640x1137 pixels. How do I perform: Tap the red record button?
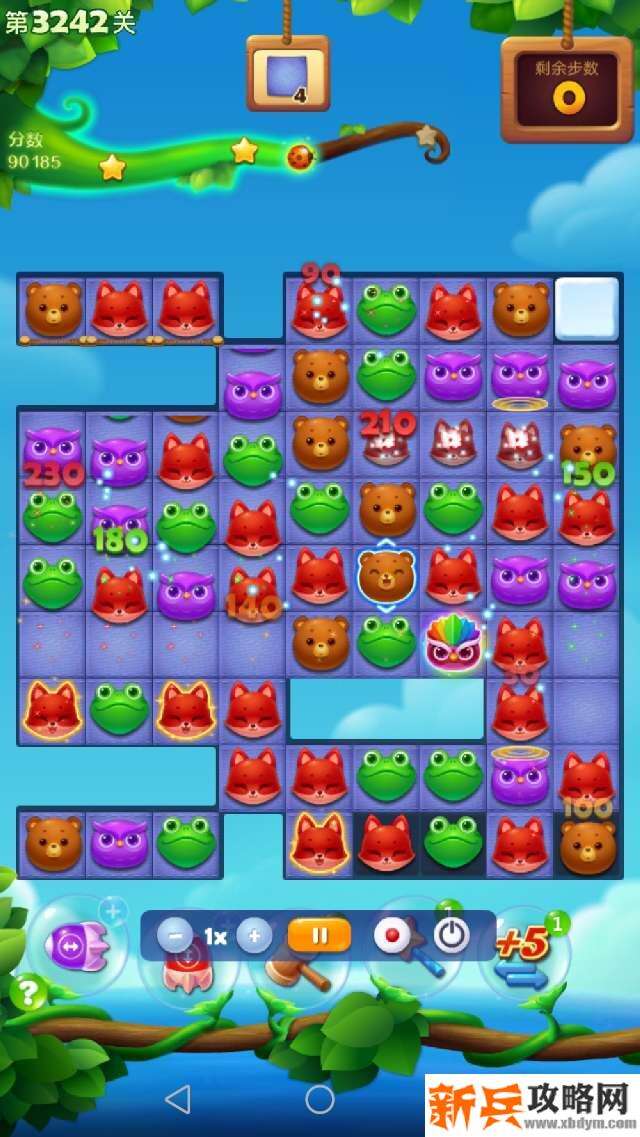point(392,936)
